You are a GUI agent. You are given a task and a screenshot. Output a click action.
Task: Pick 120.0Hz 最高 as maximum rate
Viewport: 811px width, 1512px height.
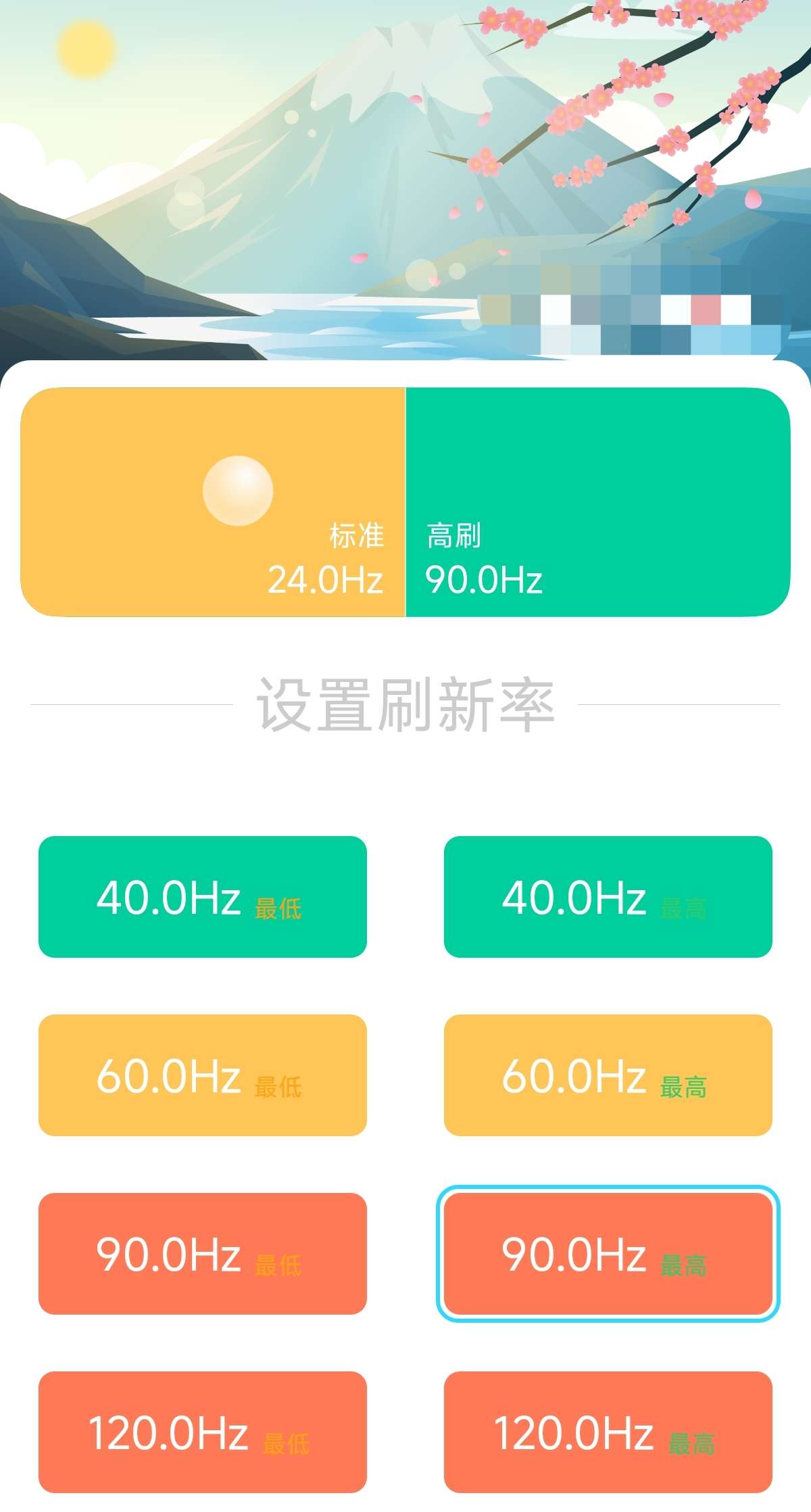pos(608,1432)
